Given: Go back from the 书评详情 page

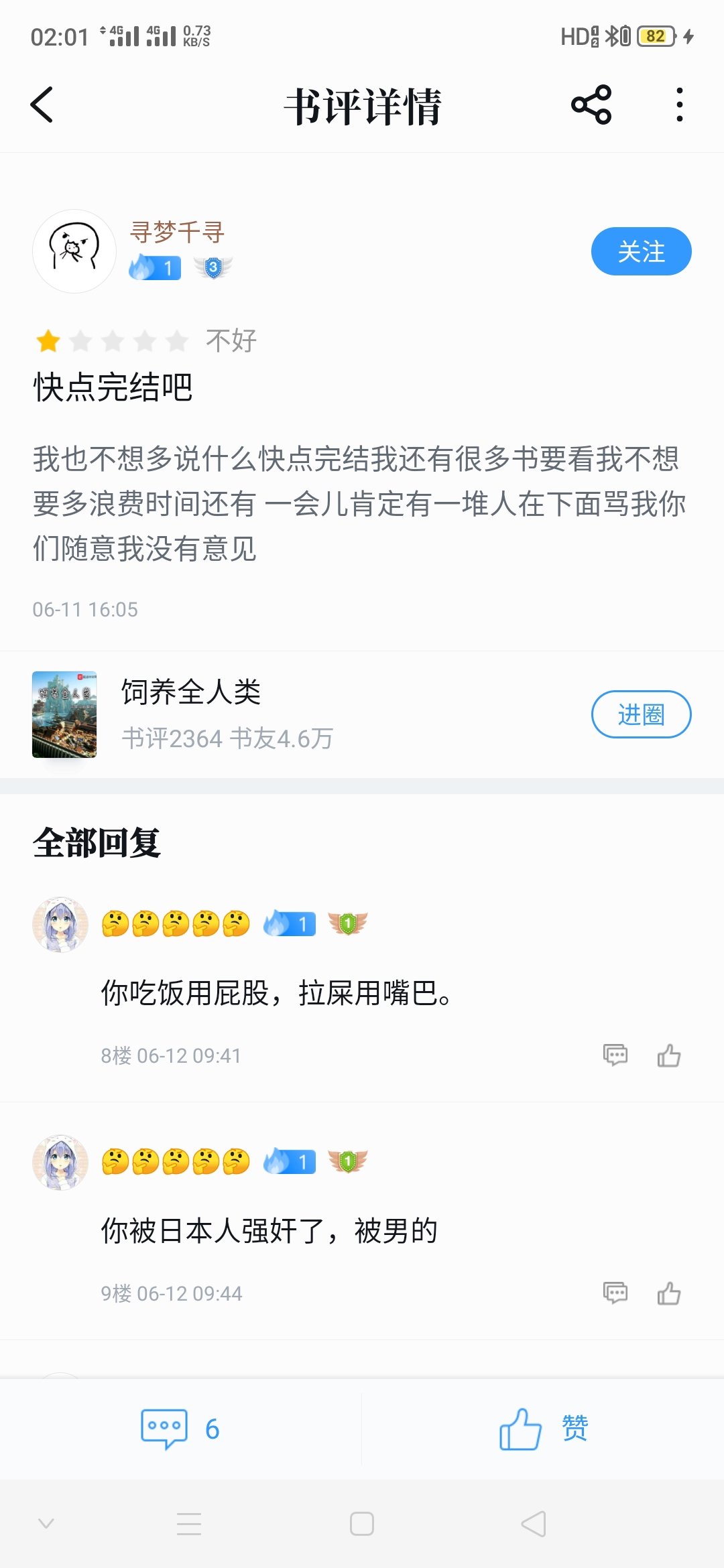Looking at the screenshot, I should point(42,105).
